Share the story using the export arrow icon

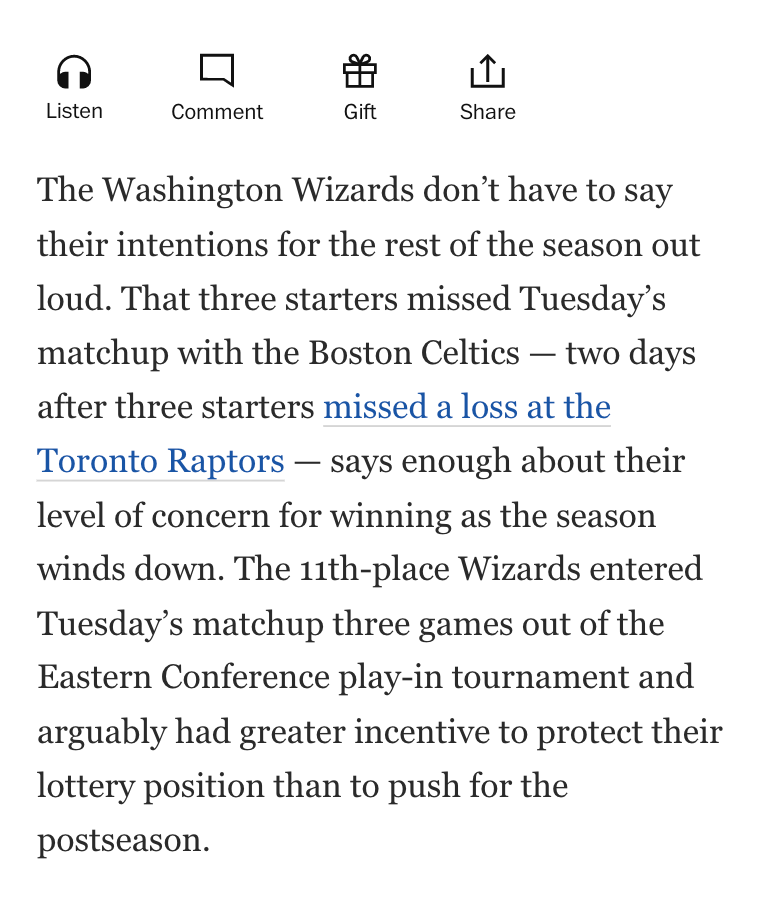(487, 72)
